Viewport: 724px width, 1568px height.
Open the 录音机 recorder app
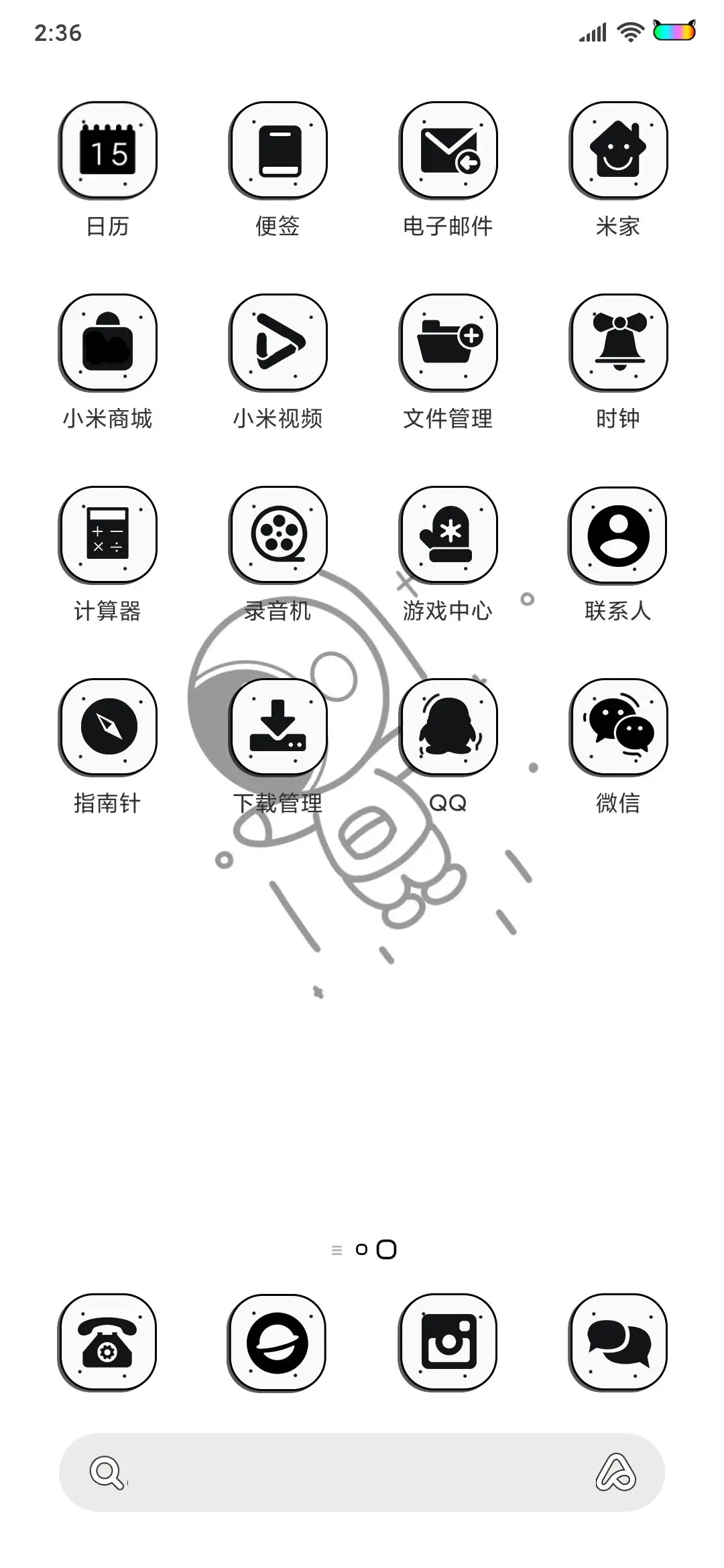(x=278, y=535)
